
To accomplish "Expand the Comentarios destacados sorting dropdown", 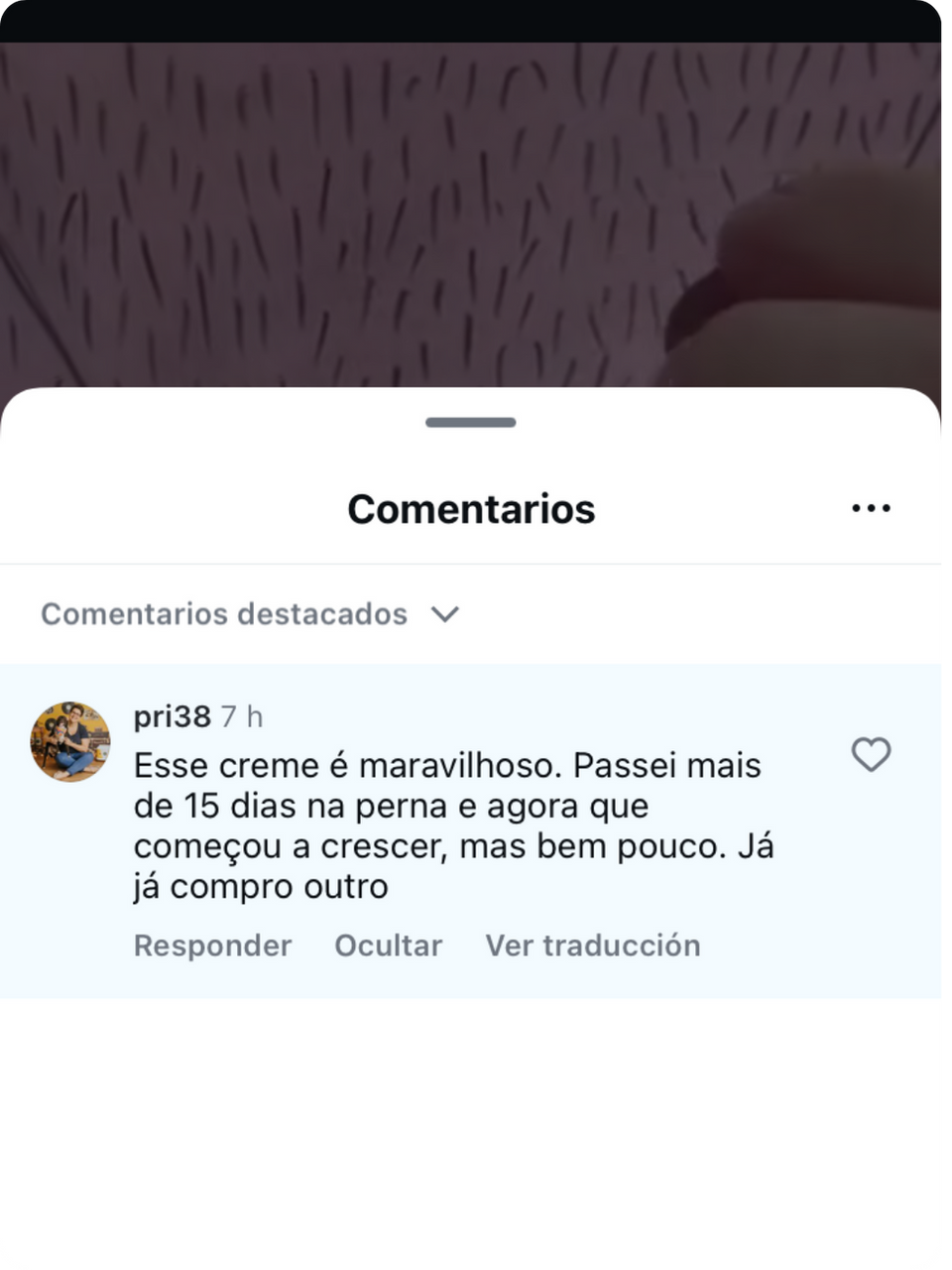I will pyautogui.click(x=250, y=614).
